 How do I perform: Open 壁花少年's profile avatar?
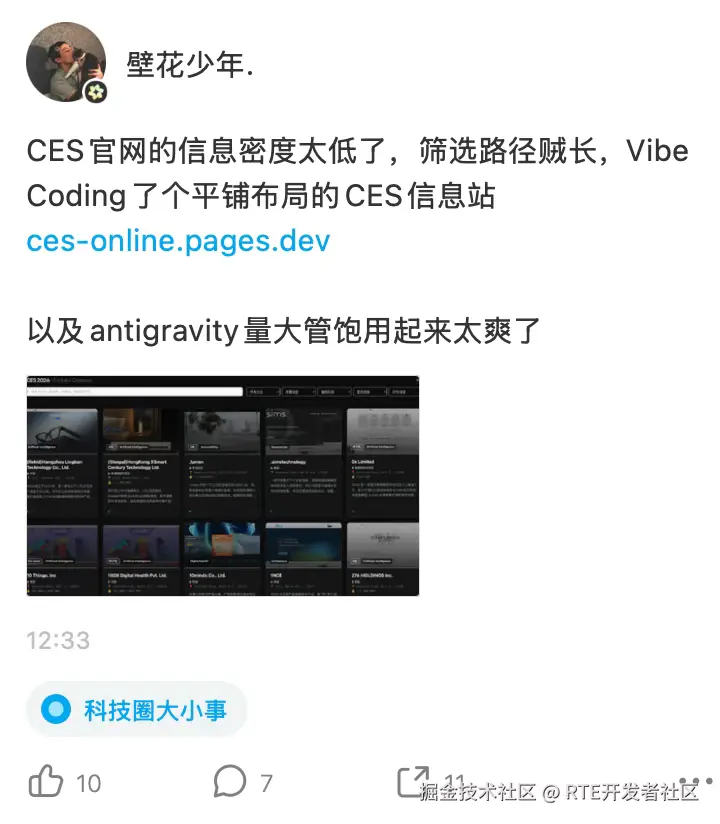tap(65, 62)
